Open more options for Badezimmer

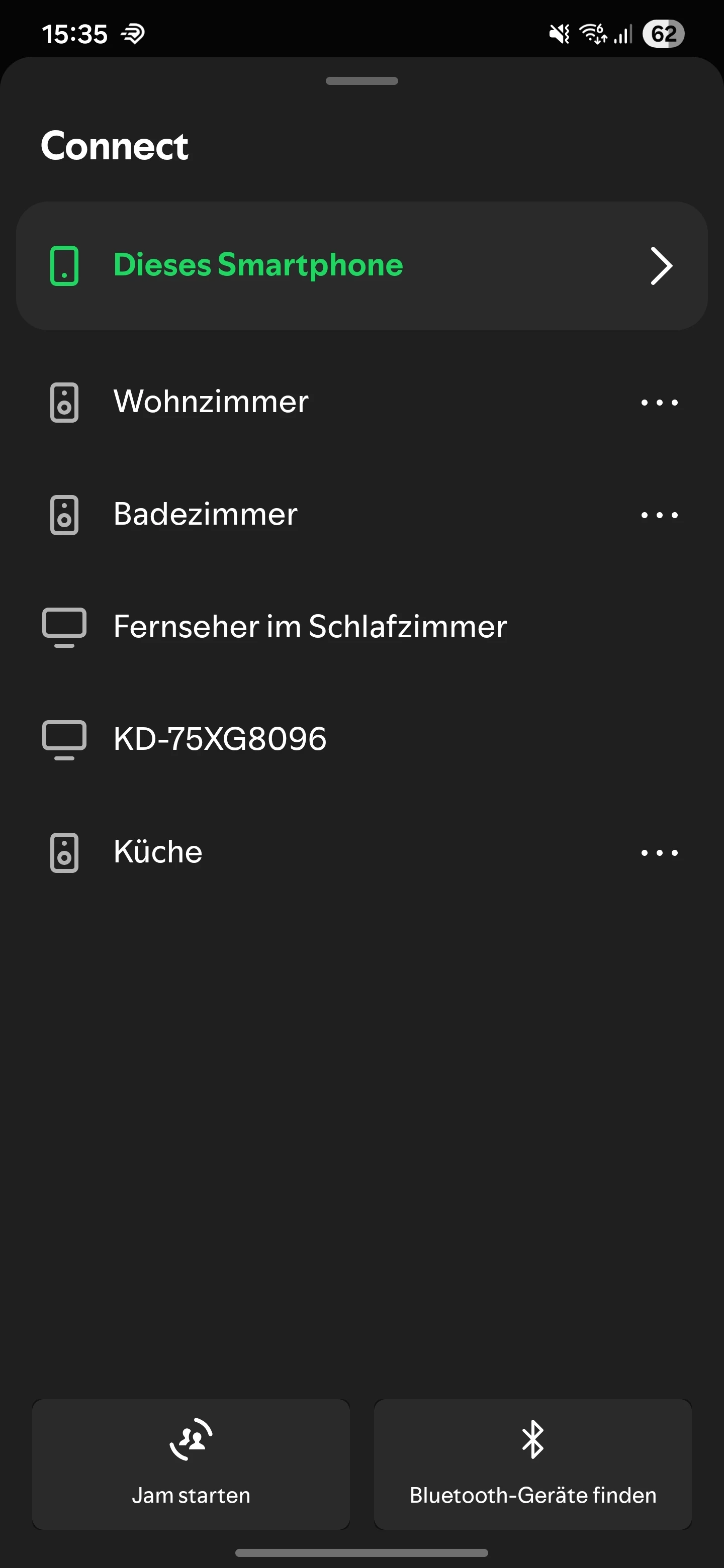659,515
